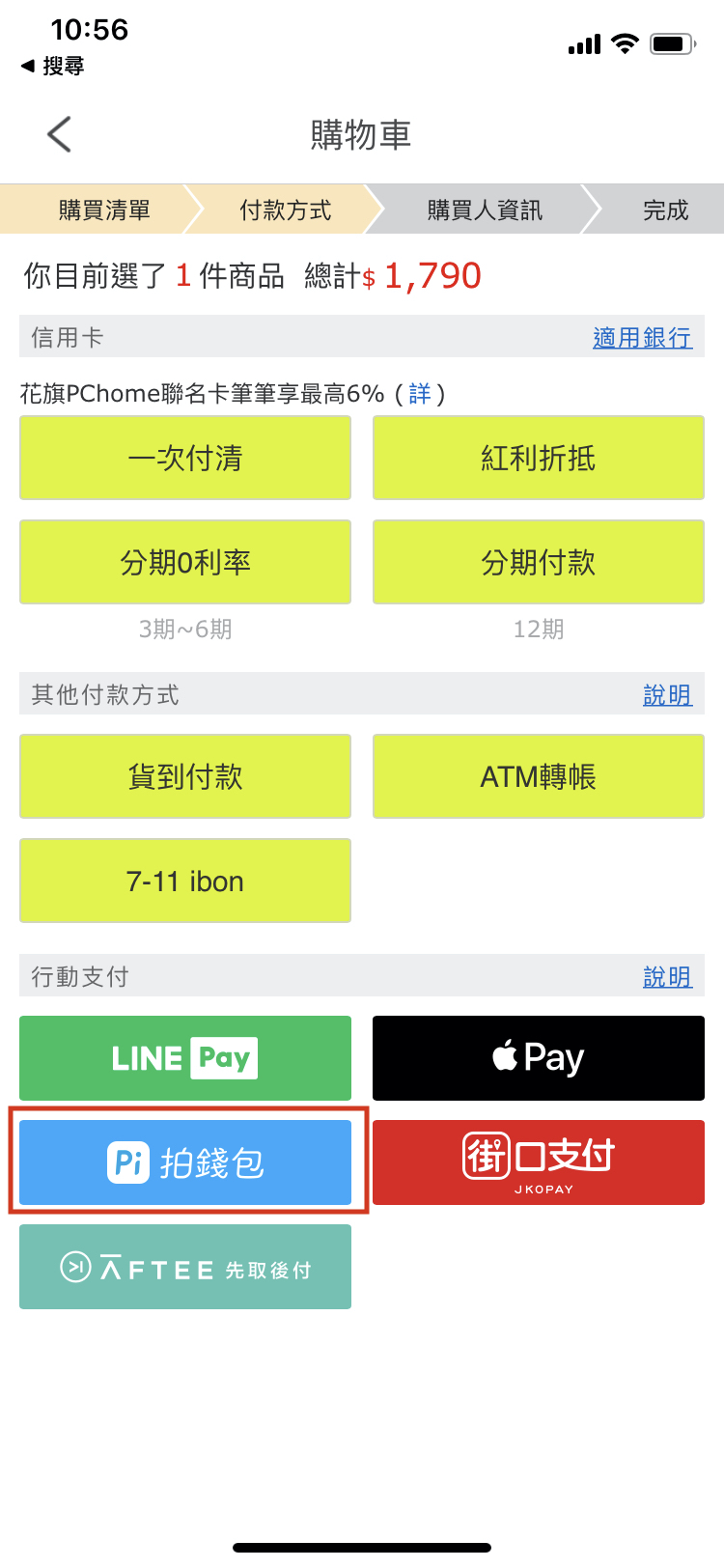Image resolution: width=724 pixels, height=1568 pixels.
Task: Return to 搜尋 app via status bar
Action: point(52,66)
